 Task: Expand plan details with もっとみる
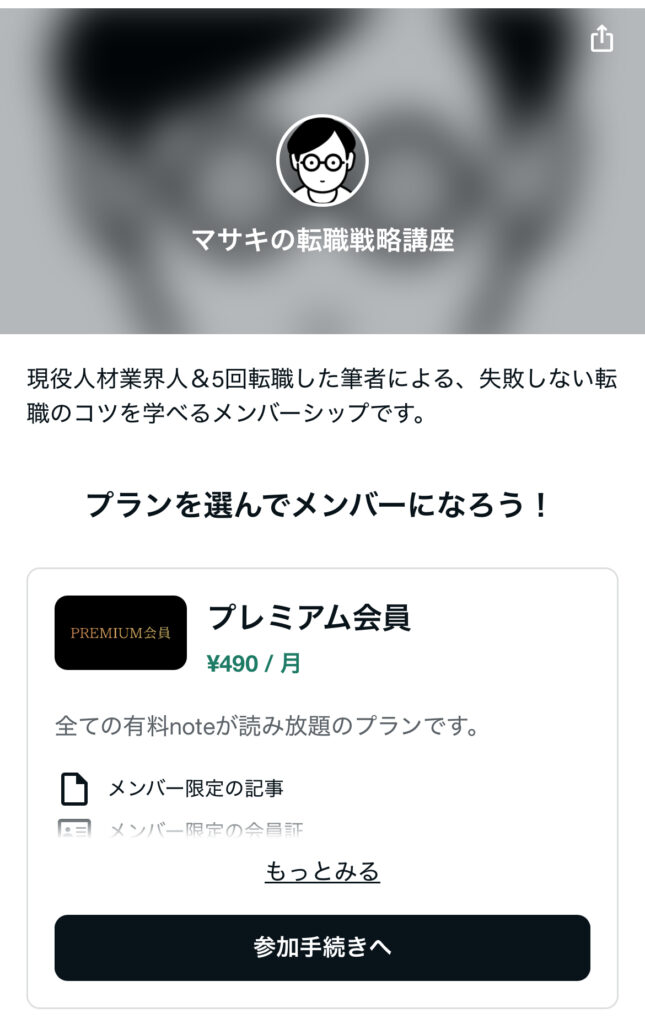tap(322, 871)
